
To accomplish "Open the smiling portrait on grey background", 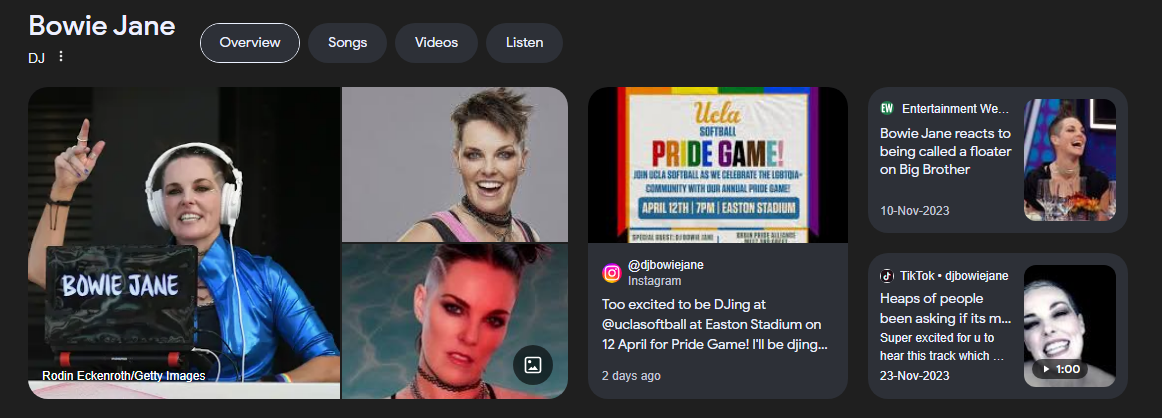I will (454, 164).
